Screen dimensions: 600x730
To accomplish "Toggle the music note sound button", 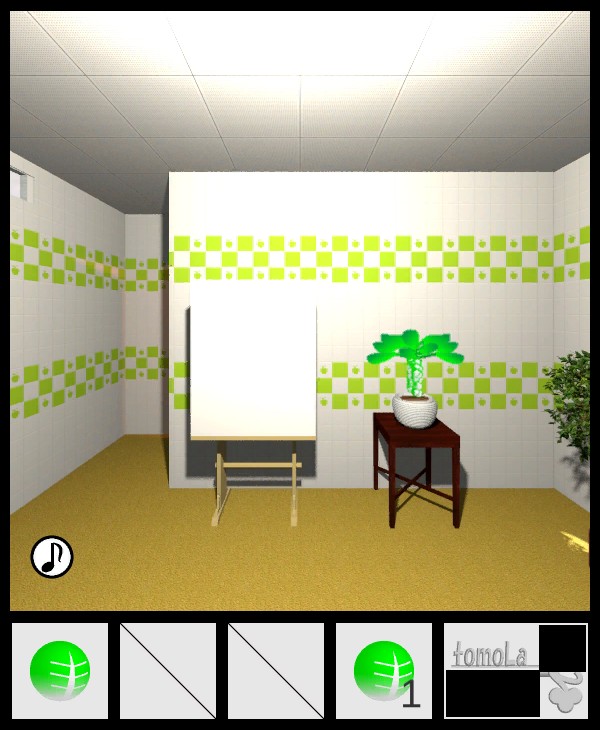I will pos(52,557).
